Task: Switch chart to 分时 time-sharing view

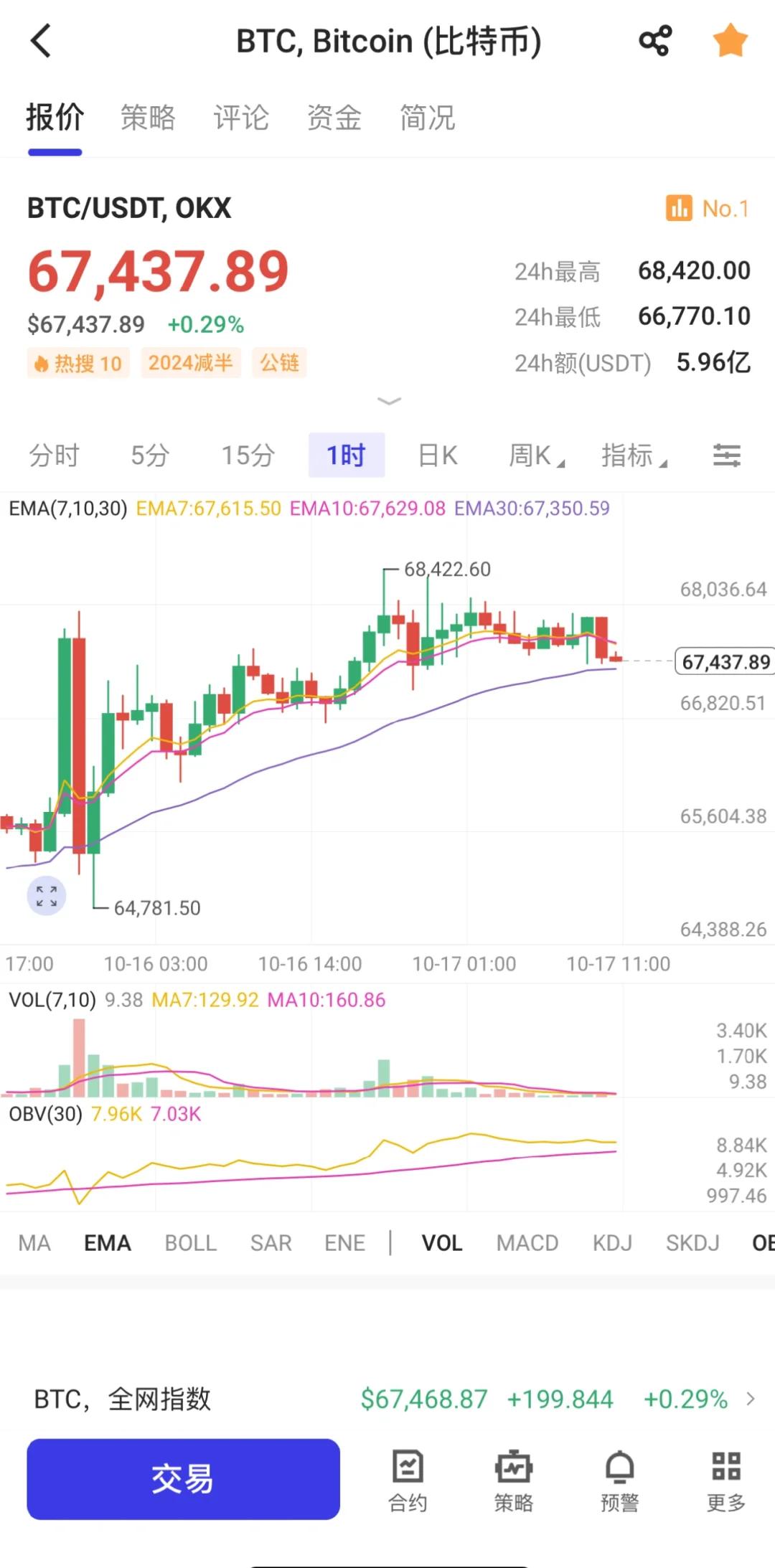Action: coord(54,455)
